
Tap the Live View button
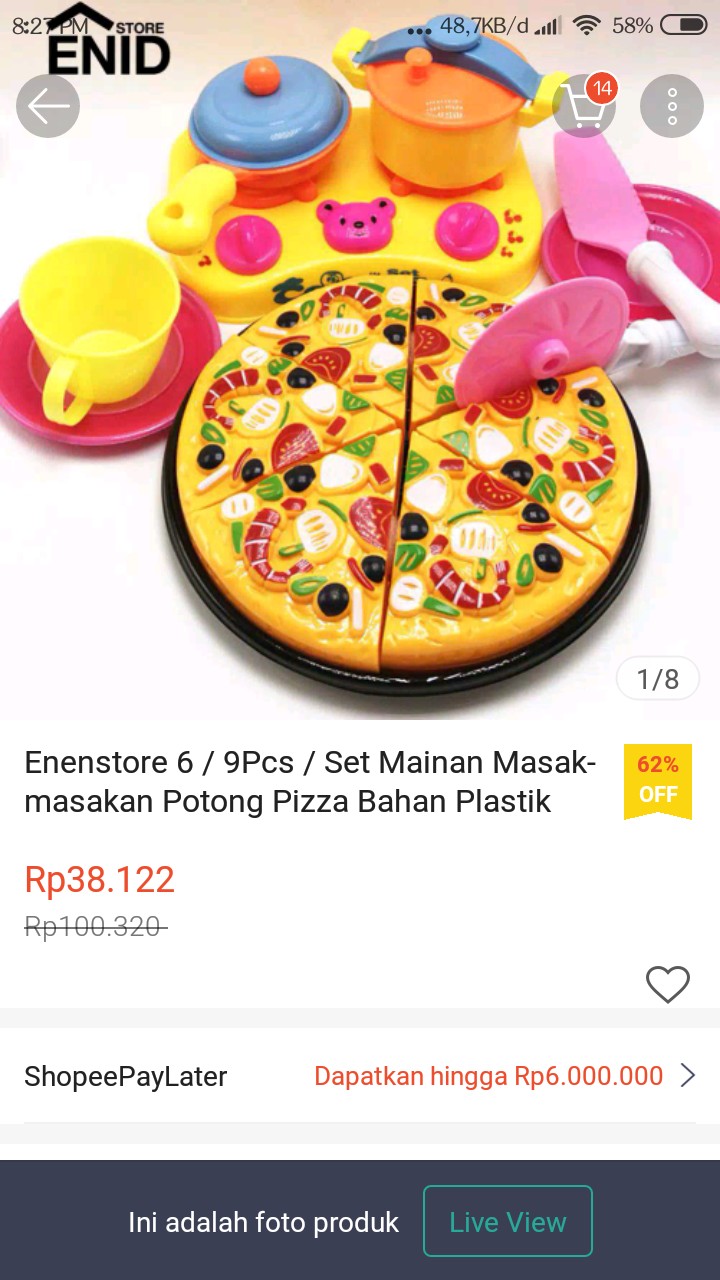click(x=508, y=1221)
